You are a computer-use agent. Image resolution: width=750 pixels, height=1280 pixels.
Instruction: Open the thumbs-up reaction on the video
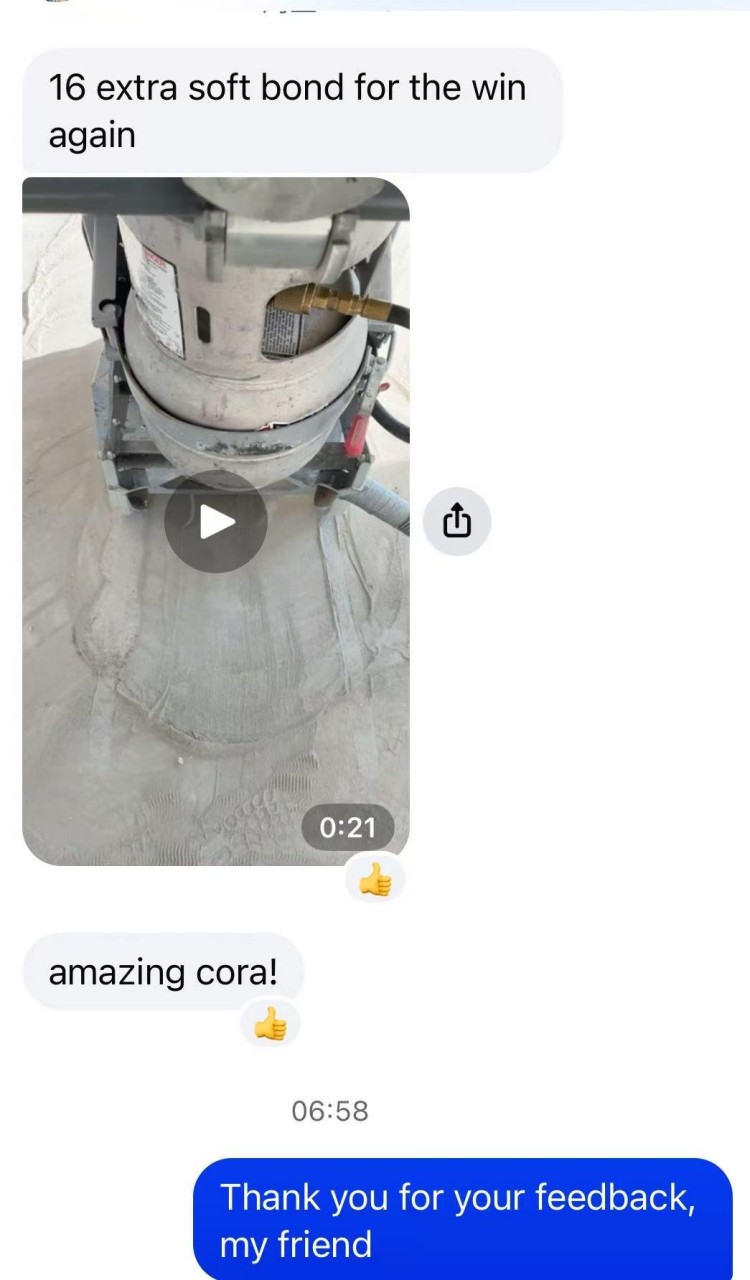(375, 881)
